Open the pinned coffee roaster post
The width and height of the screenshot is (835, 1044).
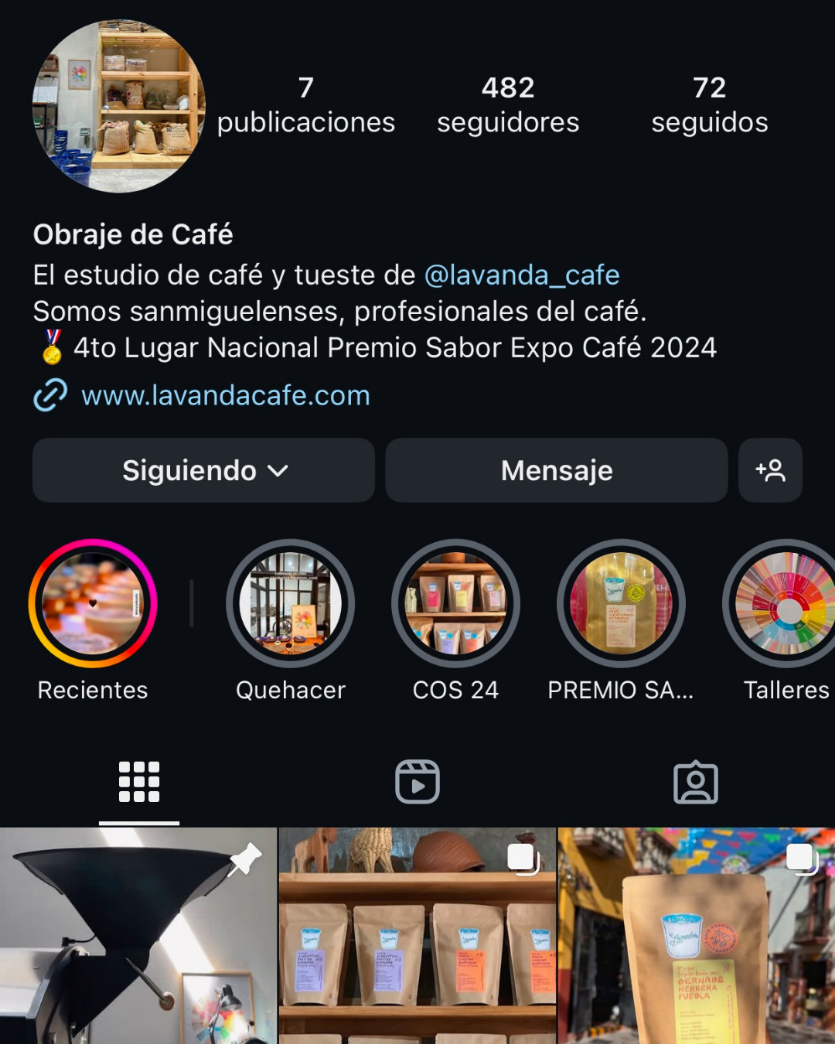click(x=138, y=936)
